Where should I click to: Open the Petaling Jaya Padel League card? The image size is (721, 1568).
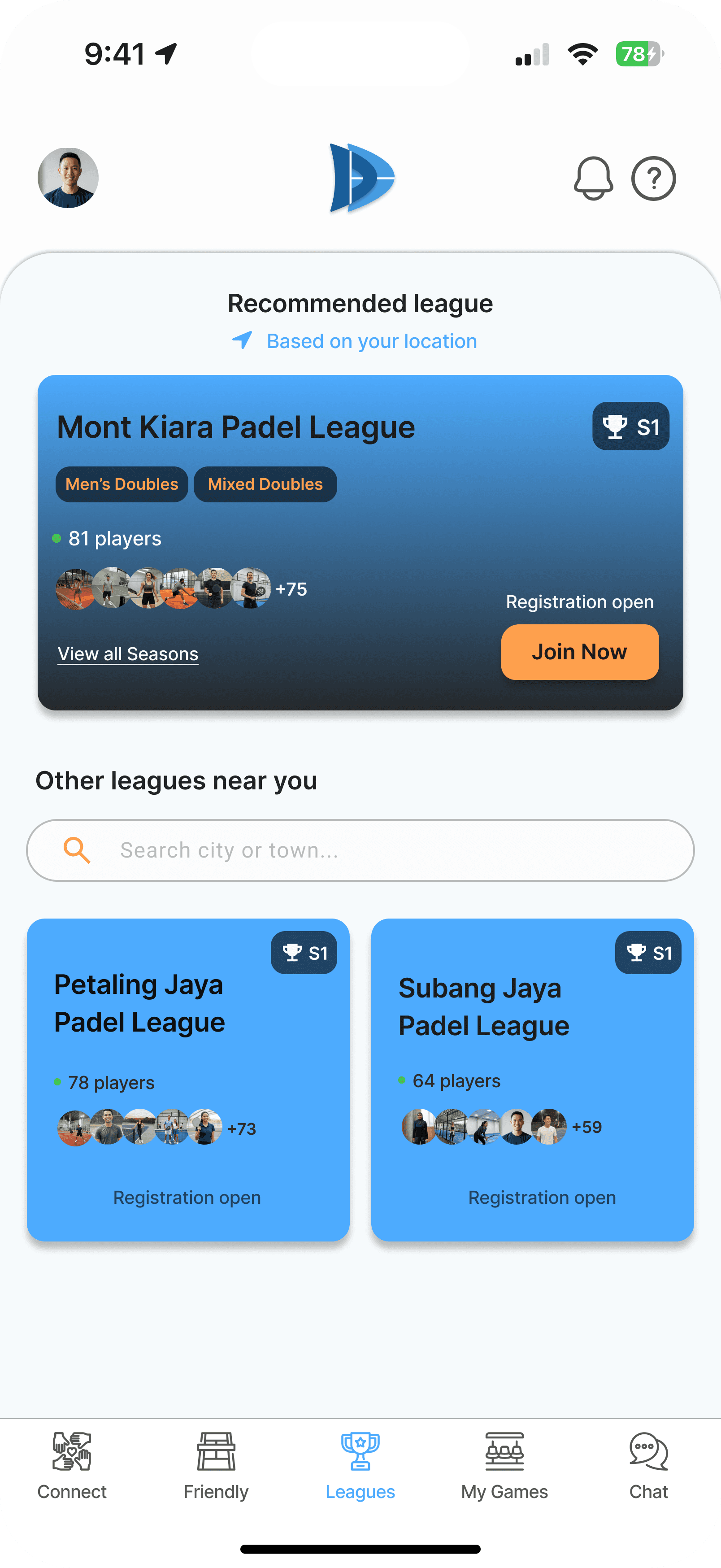coord(188,1079)
